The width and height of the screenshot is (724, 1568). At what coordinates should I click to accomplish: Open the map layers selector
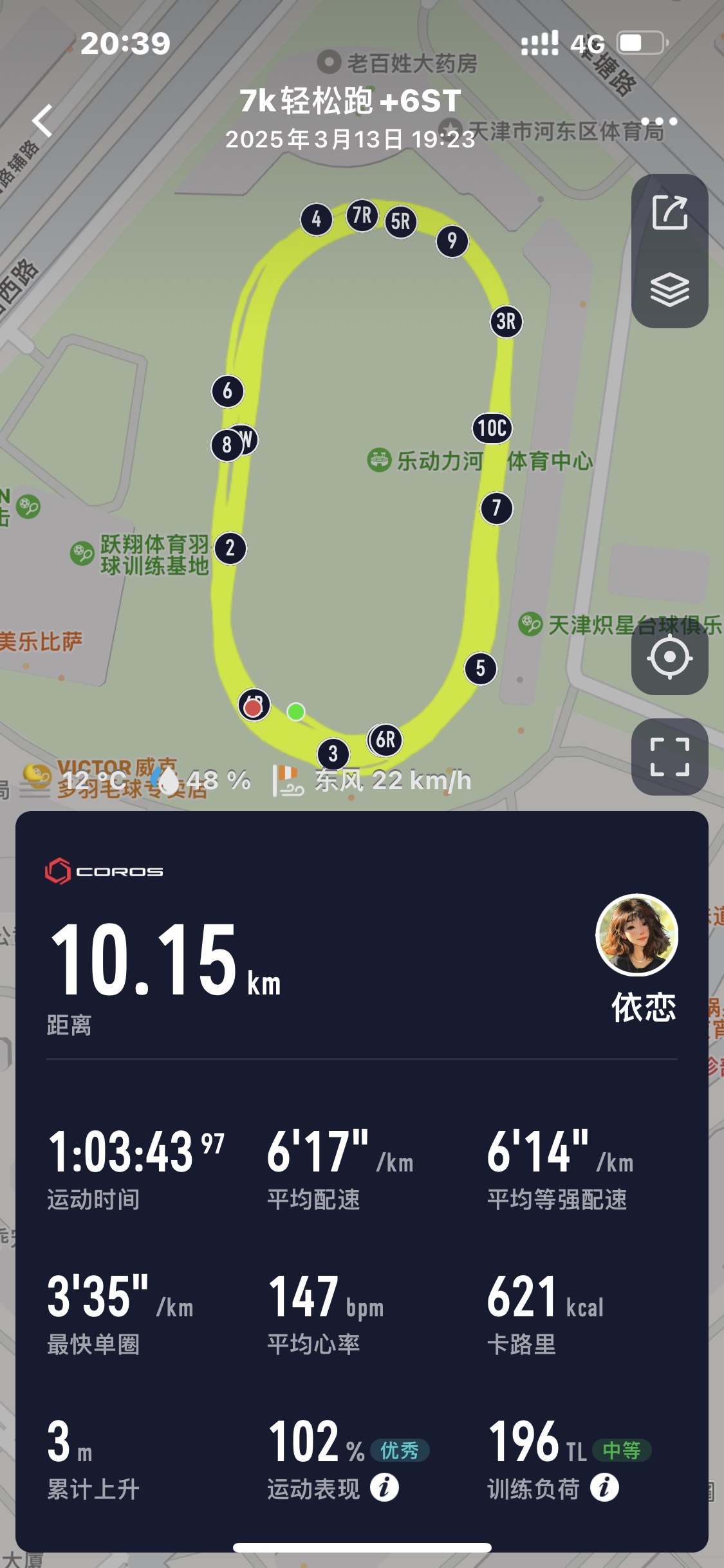(x=670, y=289)
